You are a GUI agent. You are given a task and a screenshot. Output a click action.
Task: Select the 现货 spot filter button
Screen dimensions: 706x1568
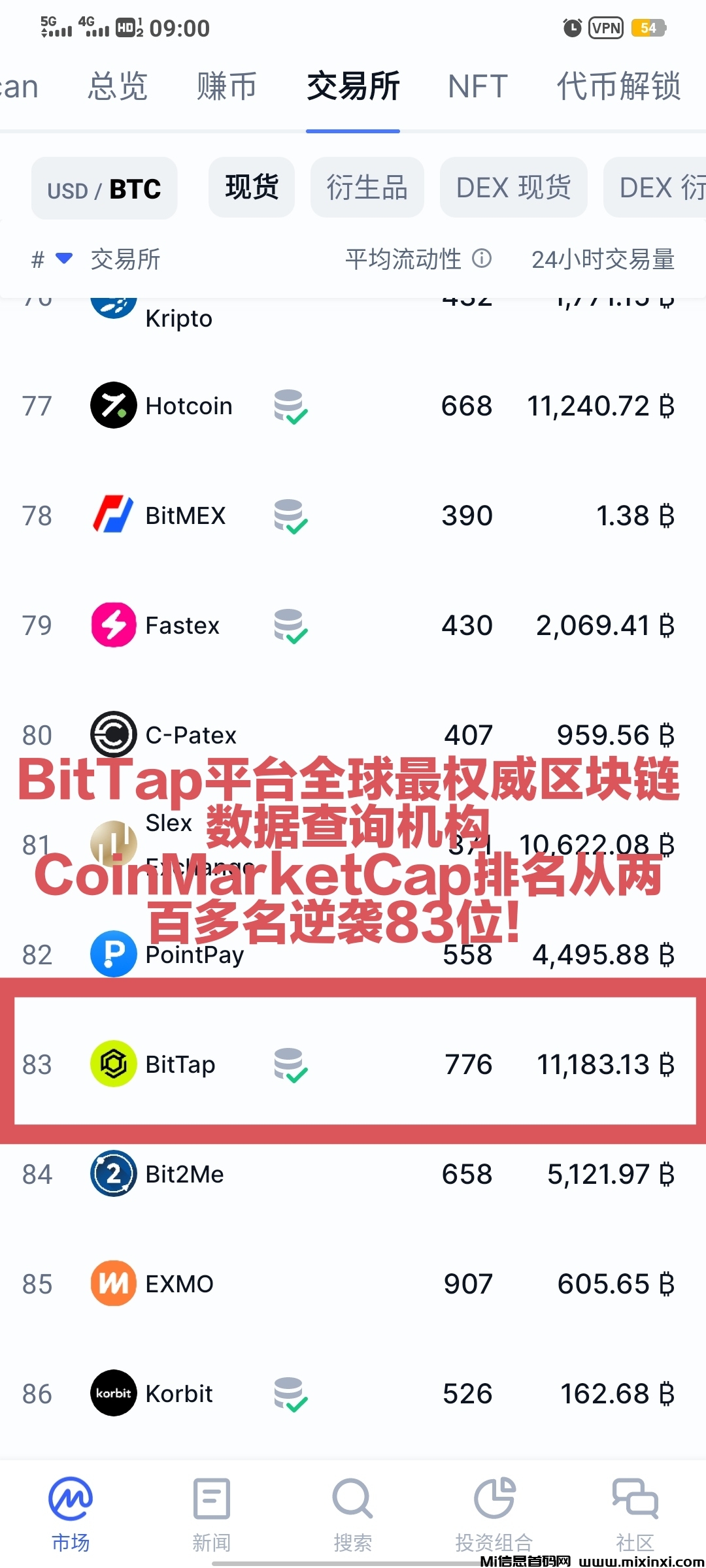point(252,187)
